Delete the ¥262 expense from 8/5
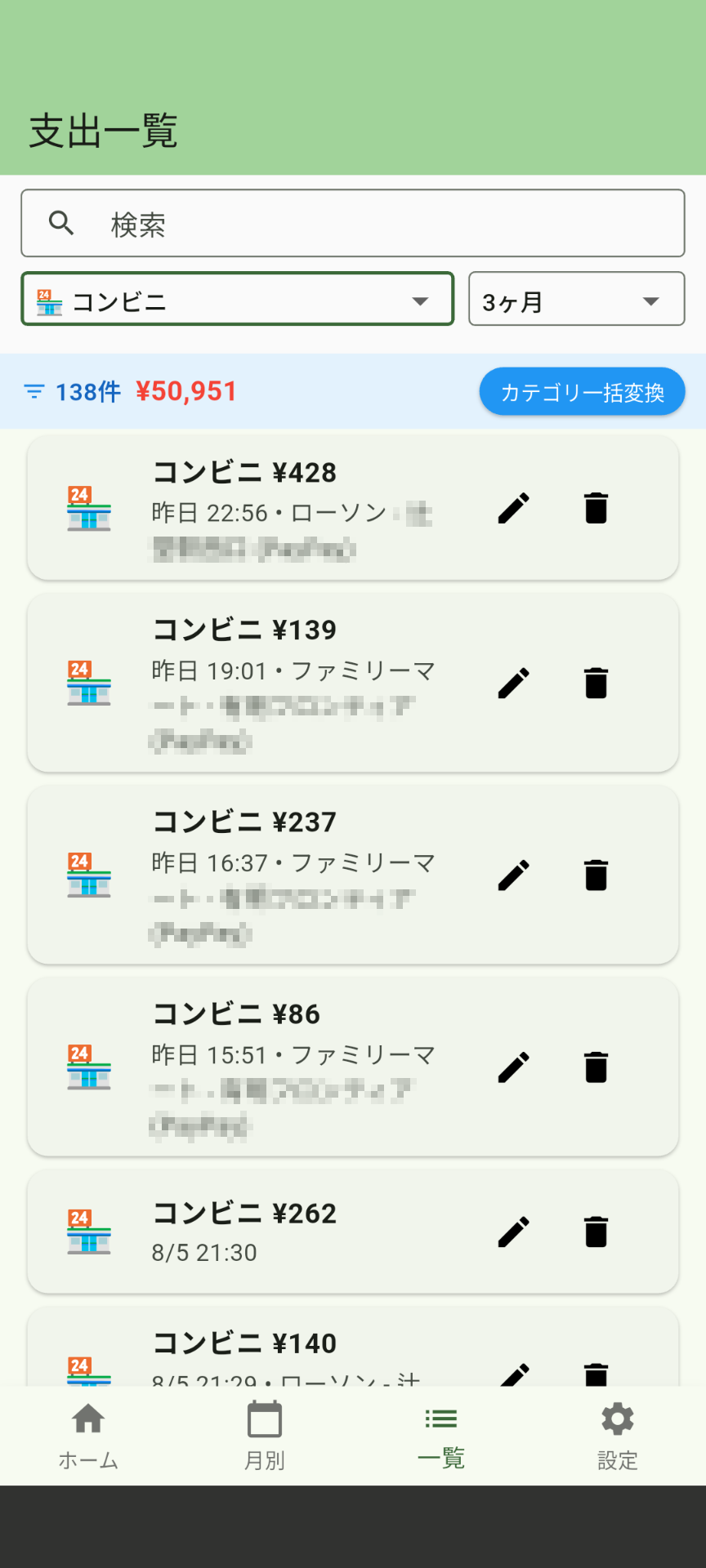The image size is (706, 1568). [597, 1232]
